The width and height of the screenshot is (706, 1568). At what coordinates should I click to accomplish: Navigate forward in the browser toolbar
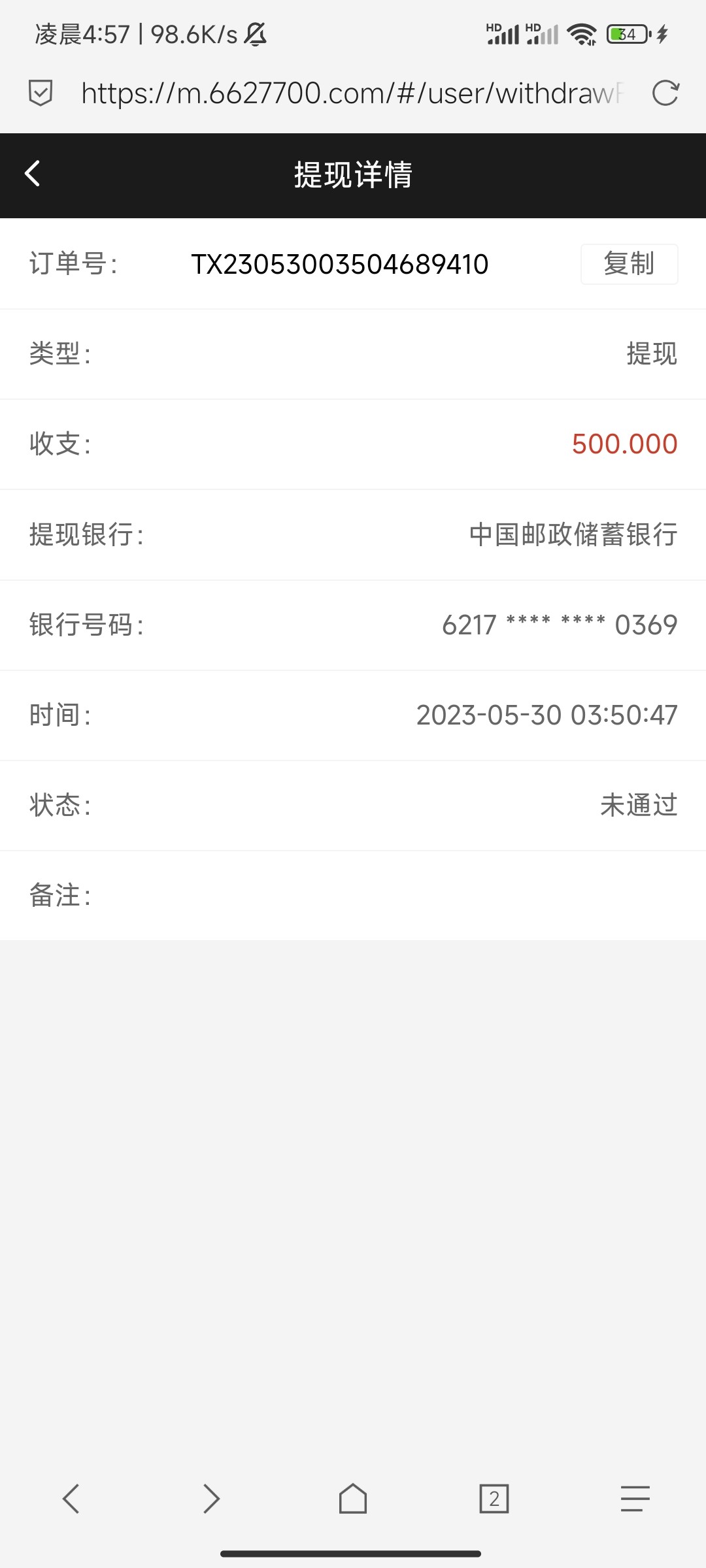pyautogui.click(x=211, y=1498)
